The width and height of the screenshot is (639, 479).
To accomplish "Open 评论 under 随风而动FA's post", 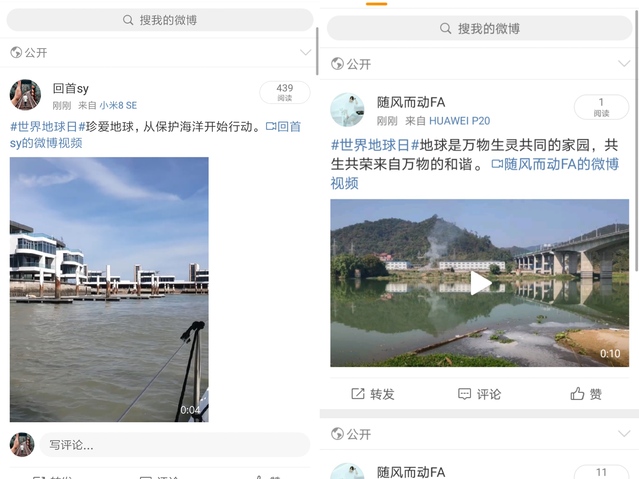I will [479, 394].
